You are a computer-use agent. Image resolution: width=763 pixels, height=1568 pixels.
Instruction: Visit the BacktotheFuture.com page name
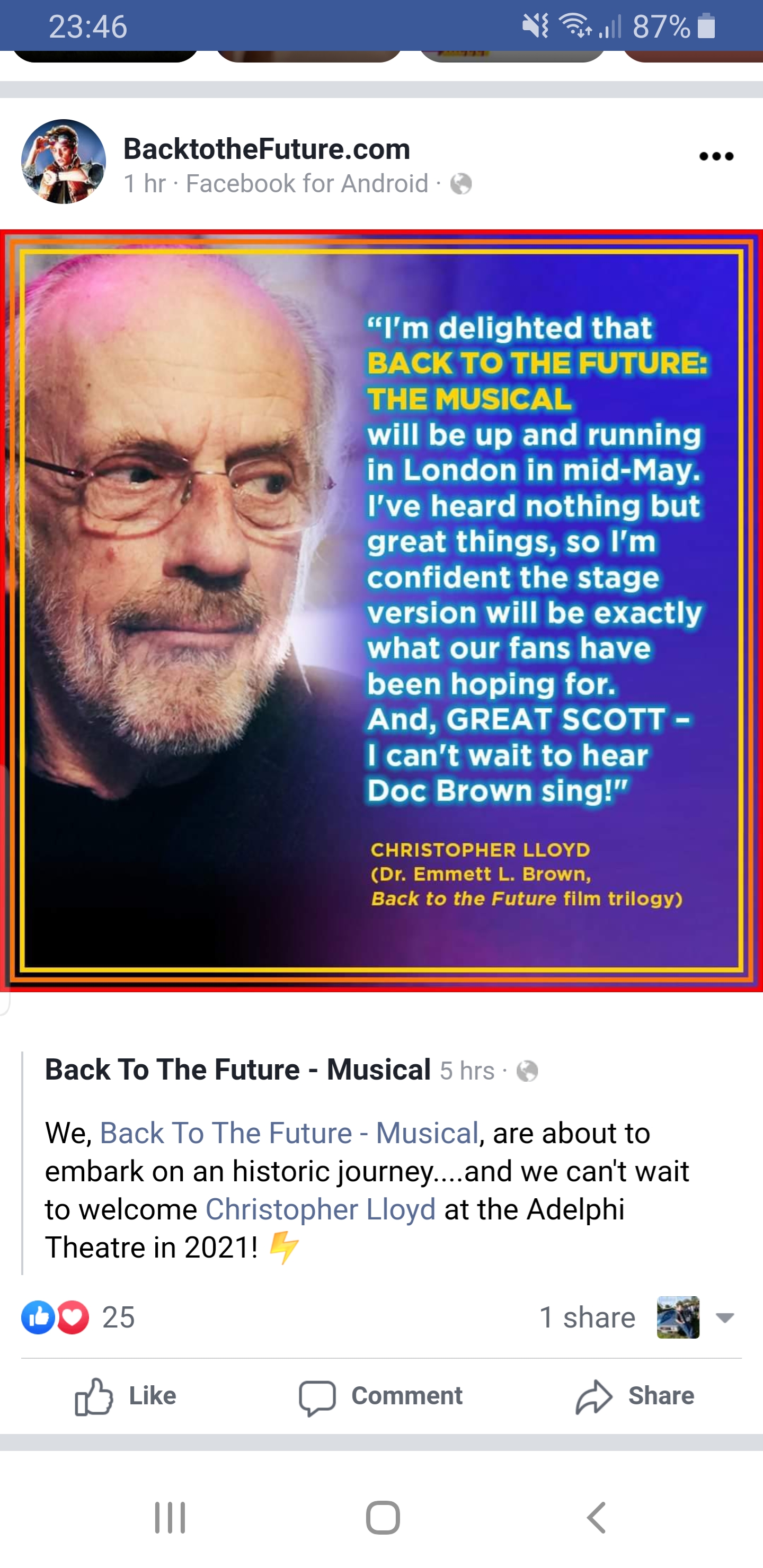pos(267,149)
